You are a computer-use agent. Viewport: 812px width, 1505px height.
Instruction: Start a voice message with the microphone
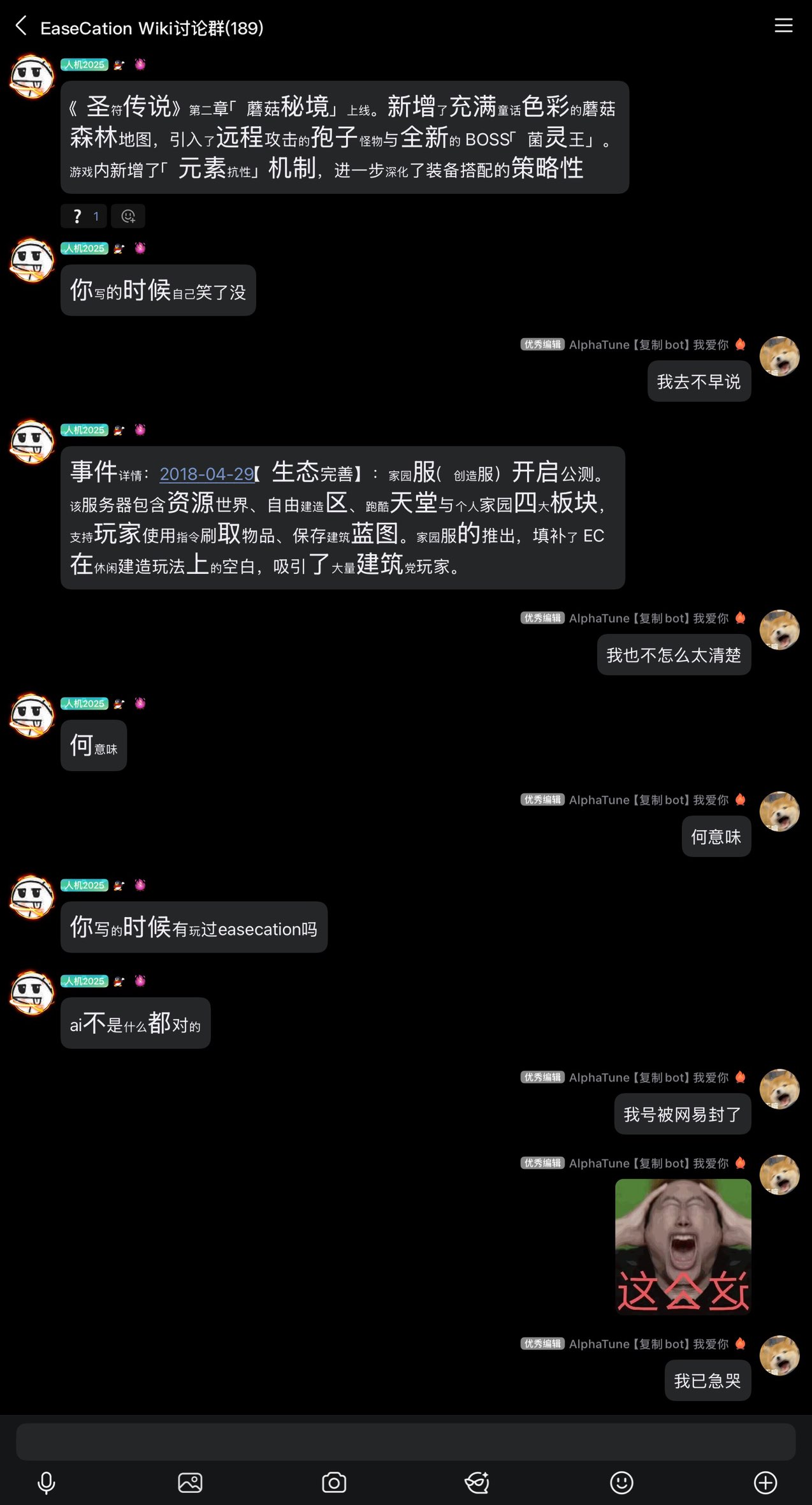pyautogui.click(x=47, y=1483)
